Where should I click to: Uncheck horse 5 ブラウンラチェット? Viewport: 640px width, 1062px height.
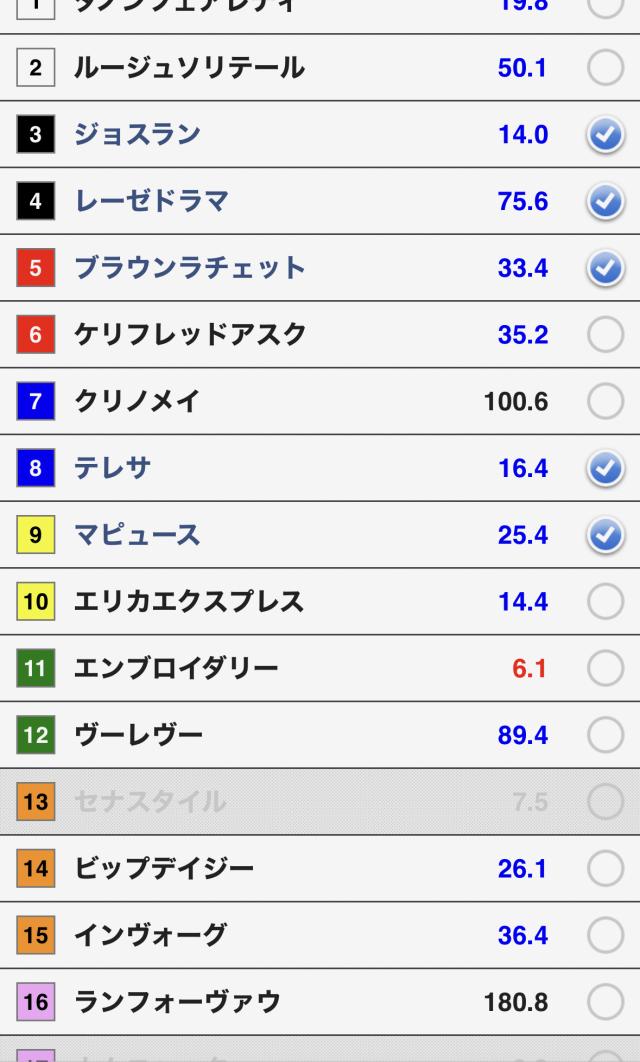click(605, 268)
